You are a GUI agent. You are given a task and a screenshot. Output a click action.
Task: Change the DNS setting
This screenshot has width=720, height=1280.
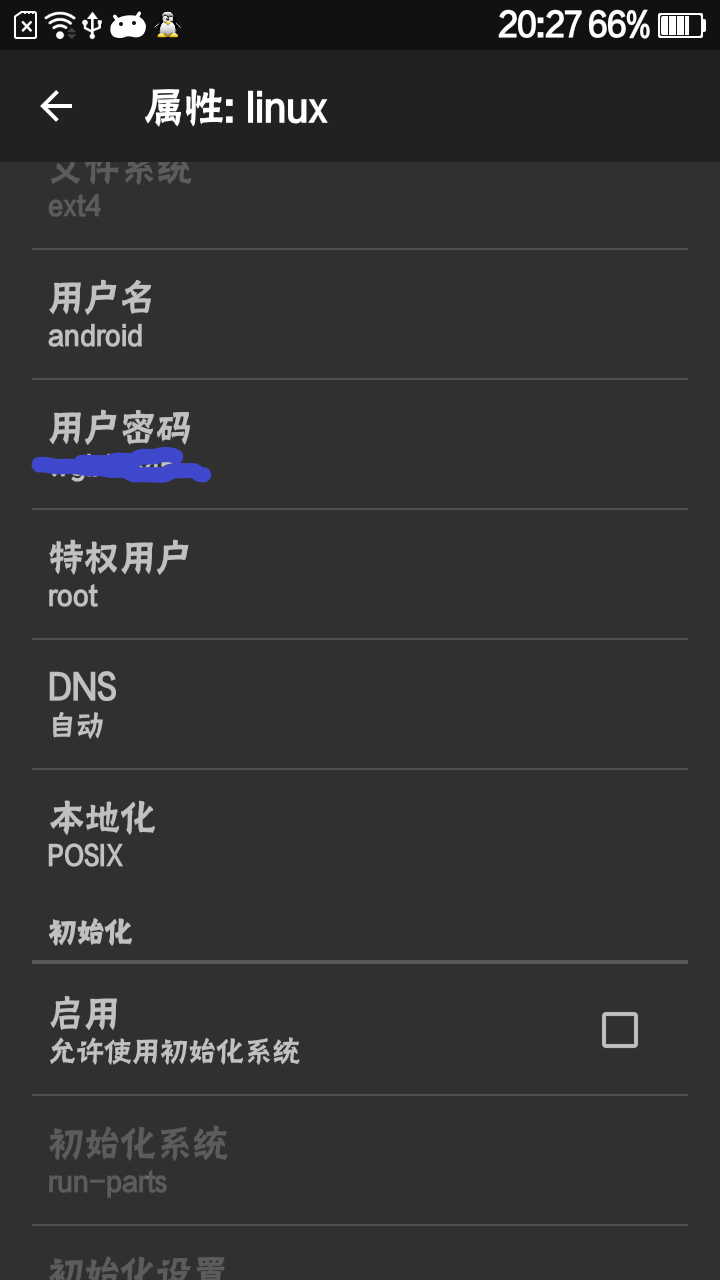360,705
